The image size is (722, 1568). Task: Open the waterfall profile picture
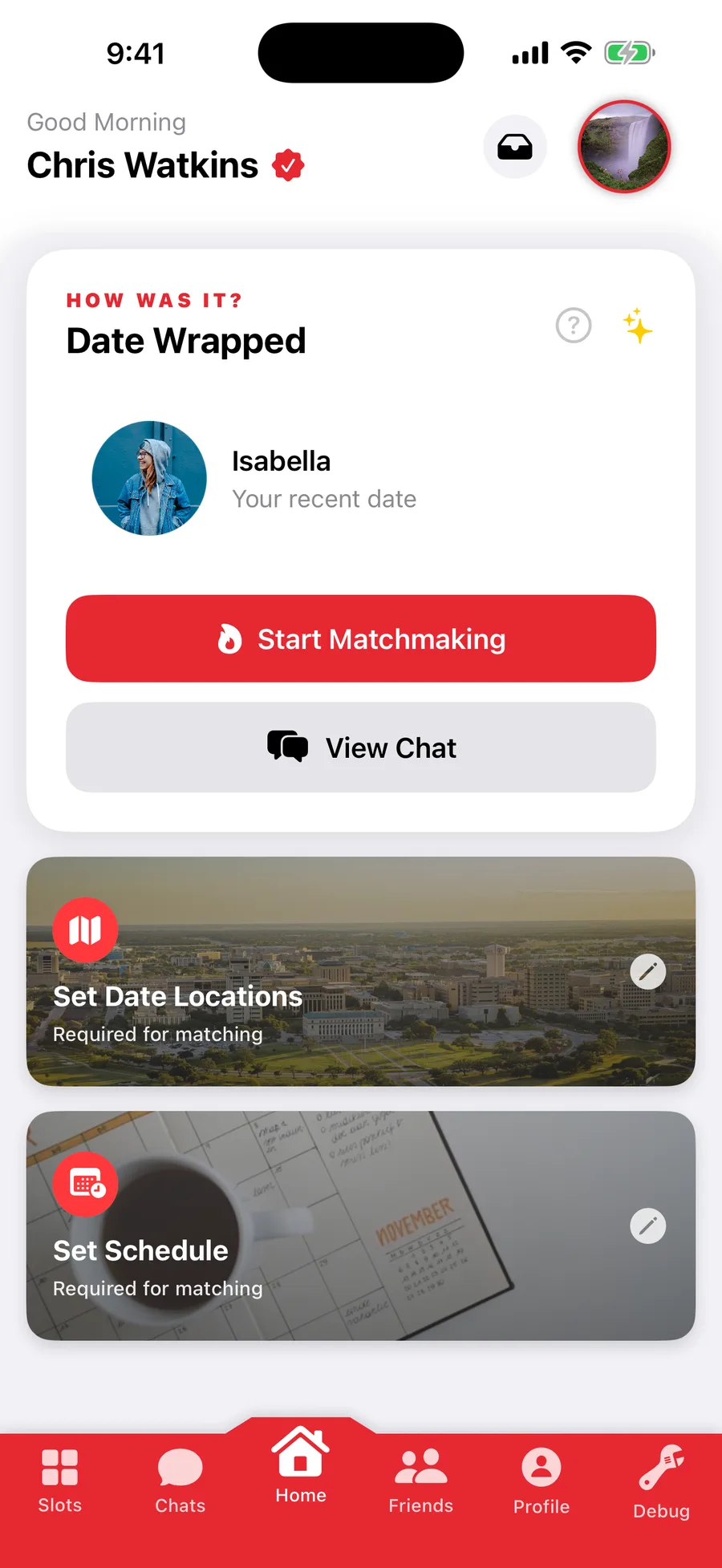[624, 147]
